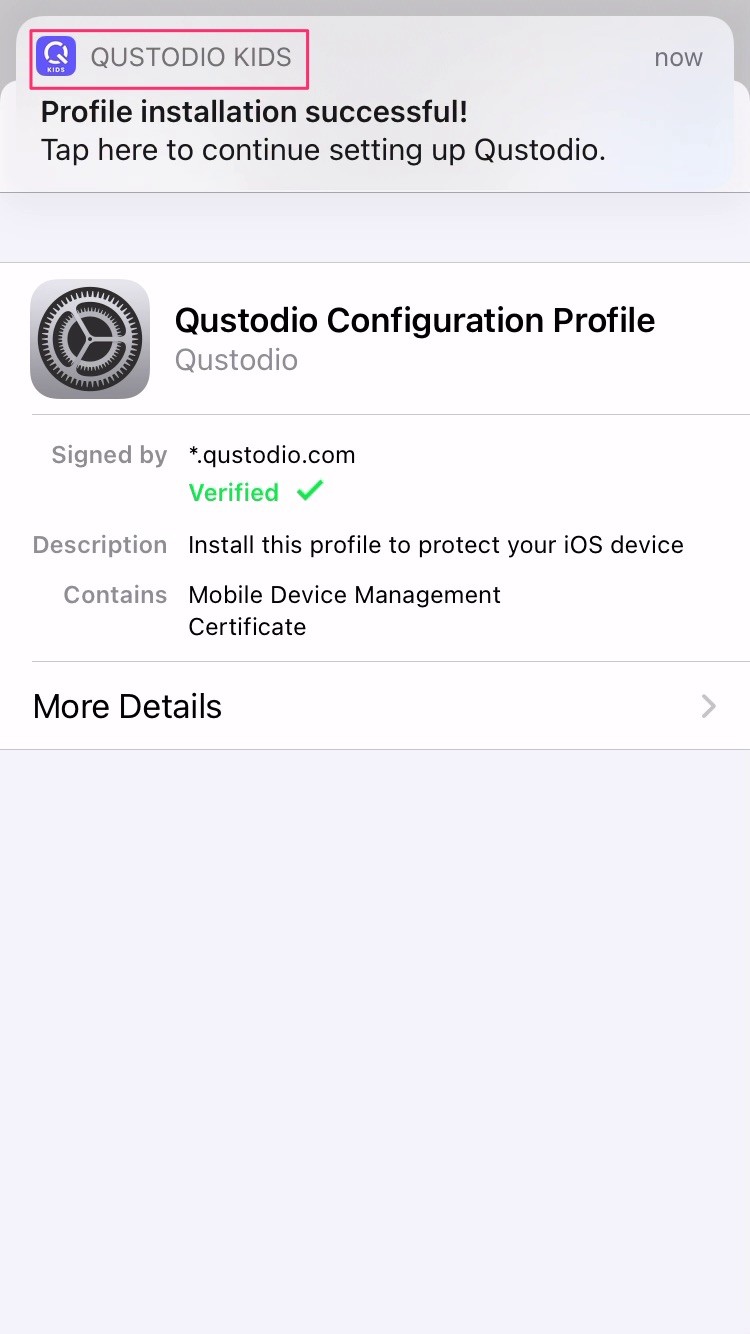Select the *.qustodio.com signed-by value

tap(272, 454)
